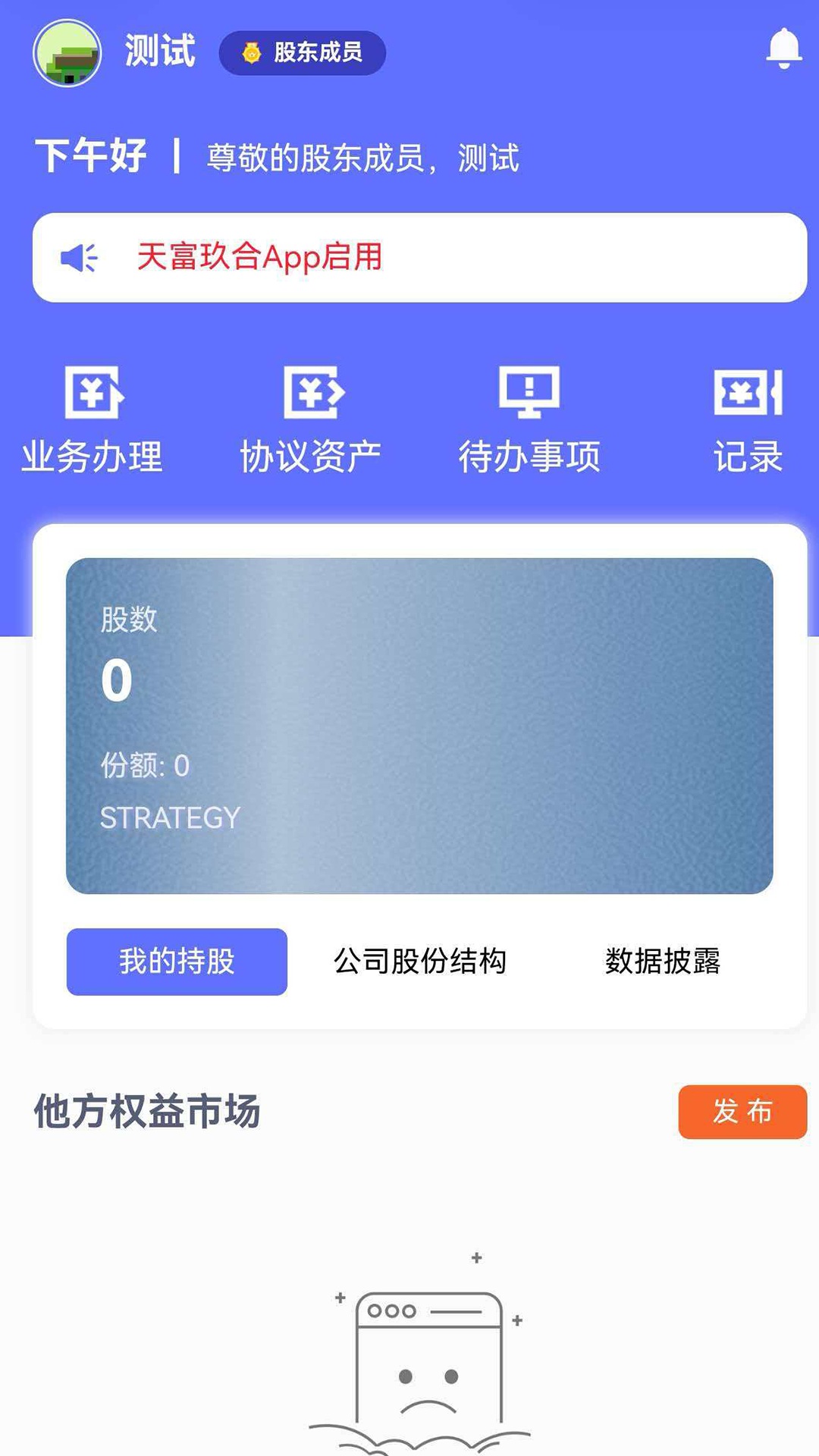The height and width of the screenshot is (1456, 819).
Task: Open the notifications bell
Action: click(x=783, y=49)
